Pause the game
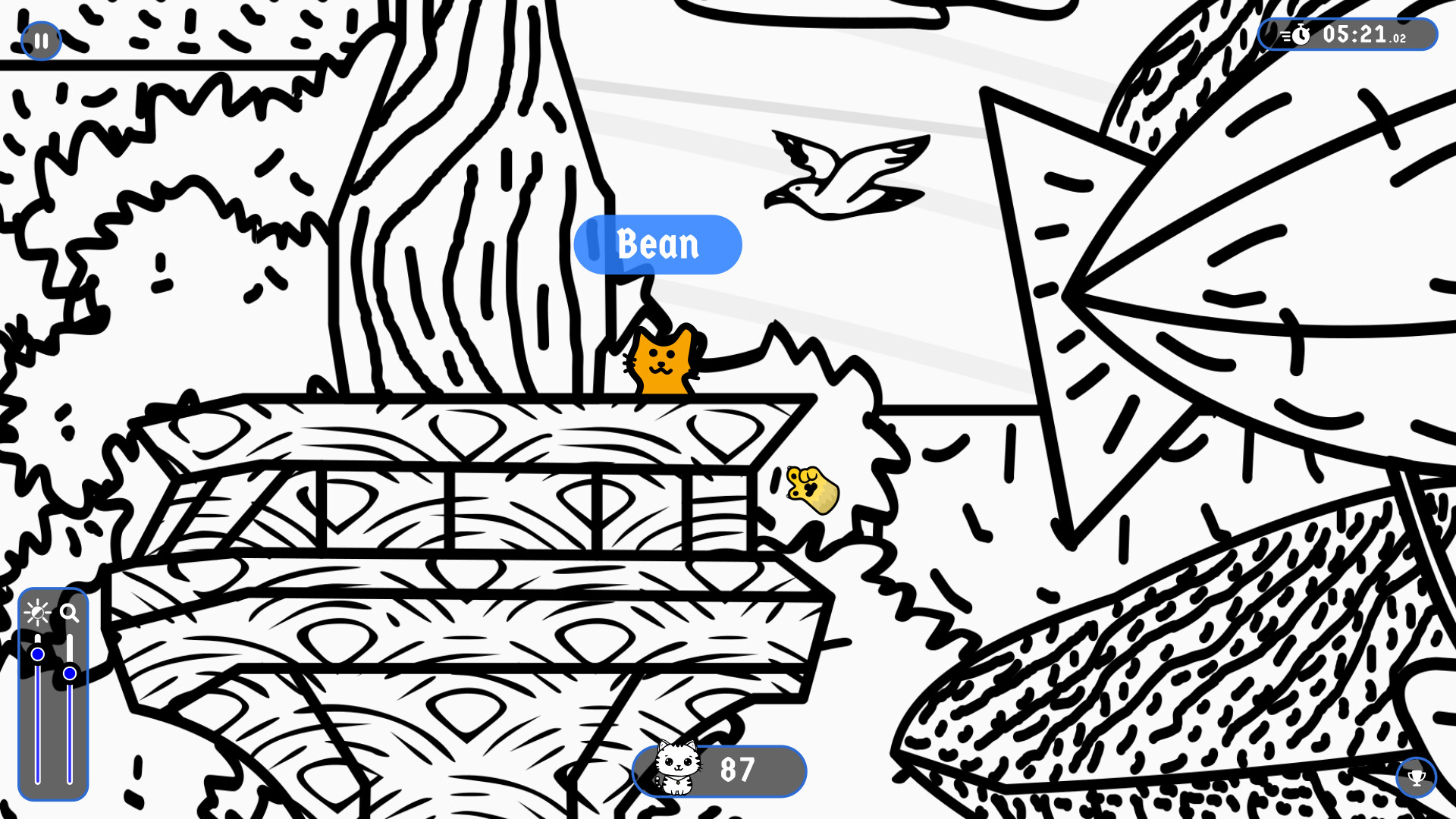 [41, 40]
